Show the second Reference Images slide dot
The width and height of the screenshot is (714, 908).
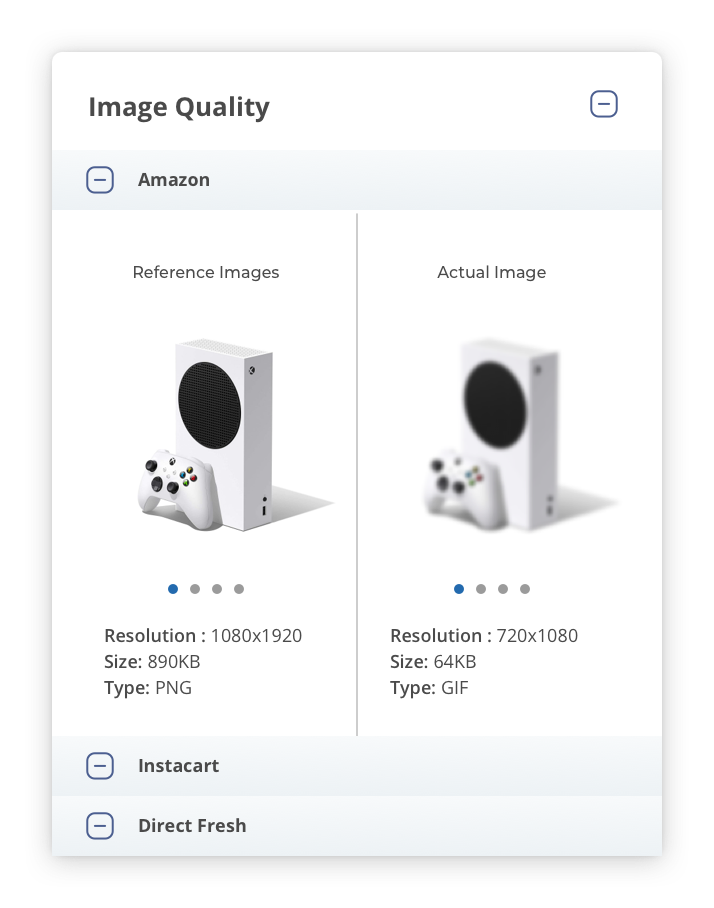pos(195,589)
